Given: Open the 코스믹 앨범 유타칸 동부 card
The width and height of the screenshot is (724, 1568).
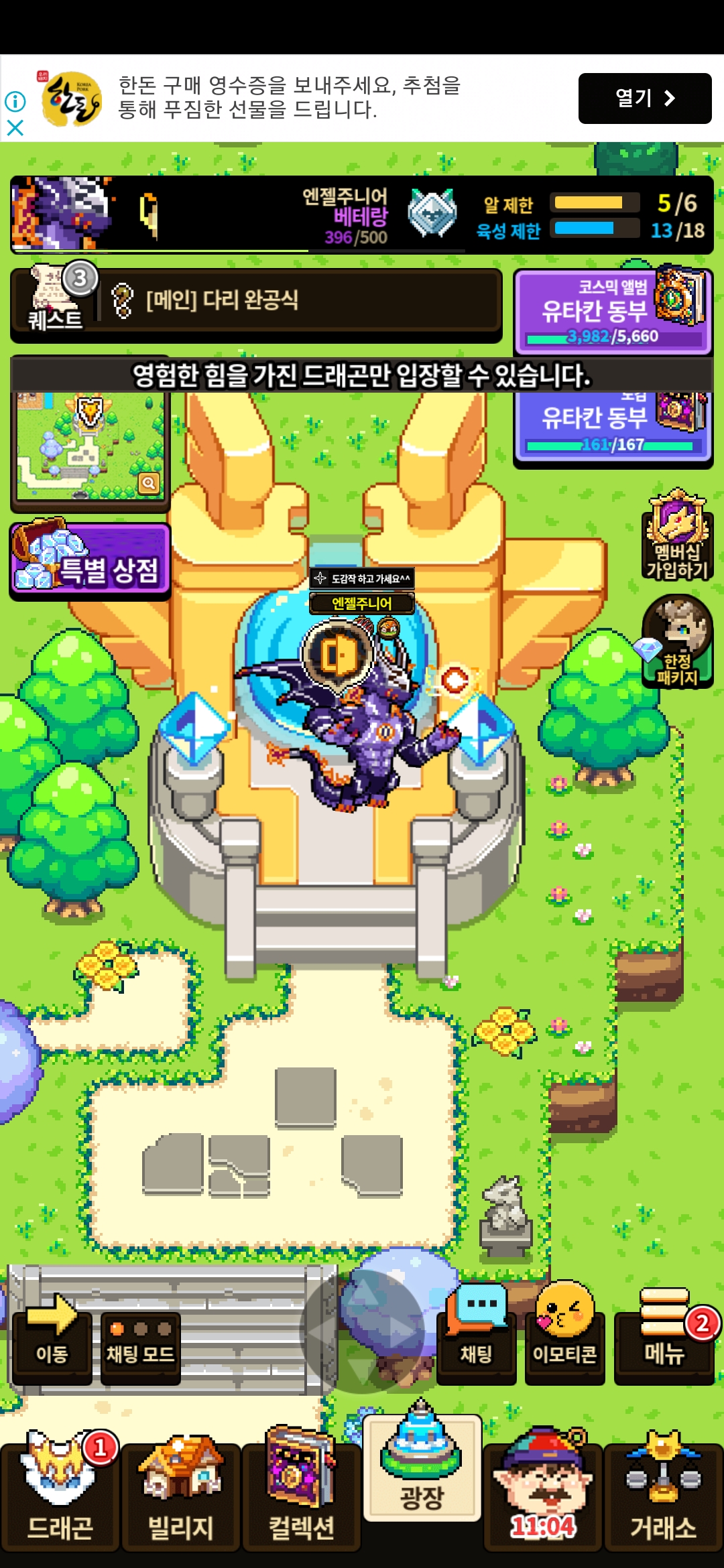Looking at the screenshot, I should pos(612,311).
